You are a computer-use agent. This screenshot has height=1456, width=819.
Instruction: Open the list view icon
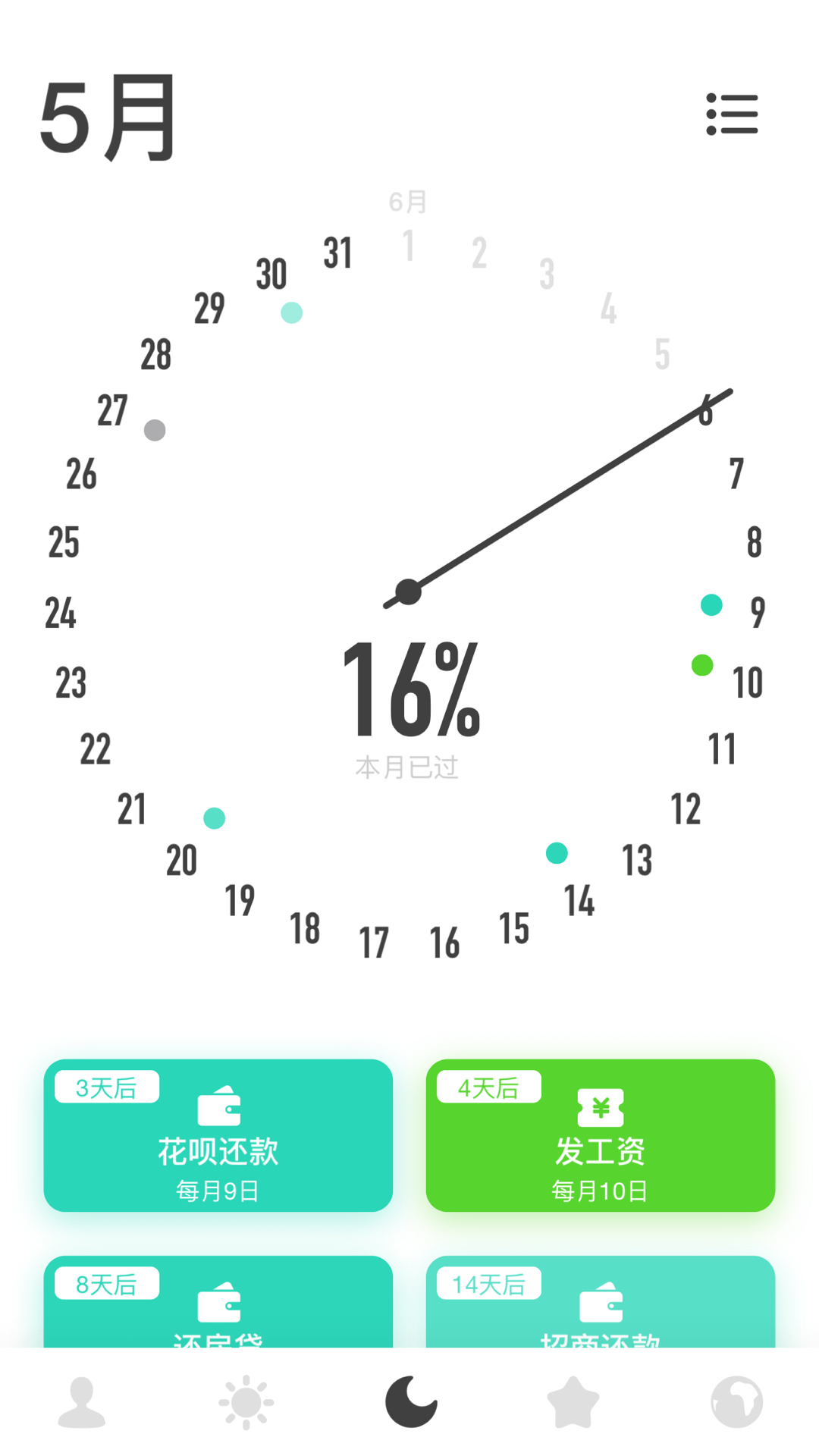click(732, 115)
